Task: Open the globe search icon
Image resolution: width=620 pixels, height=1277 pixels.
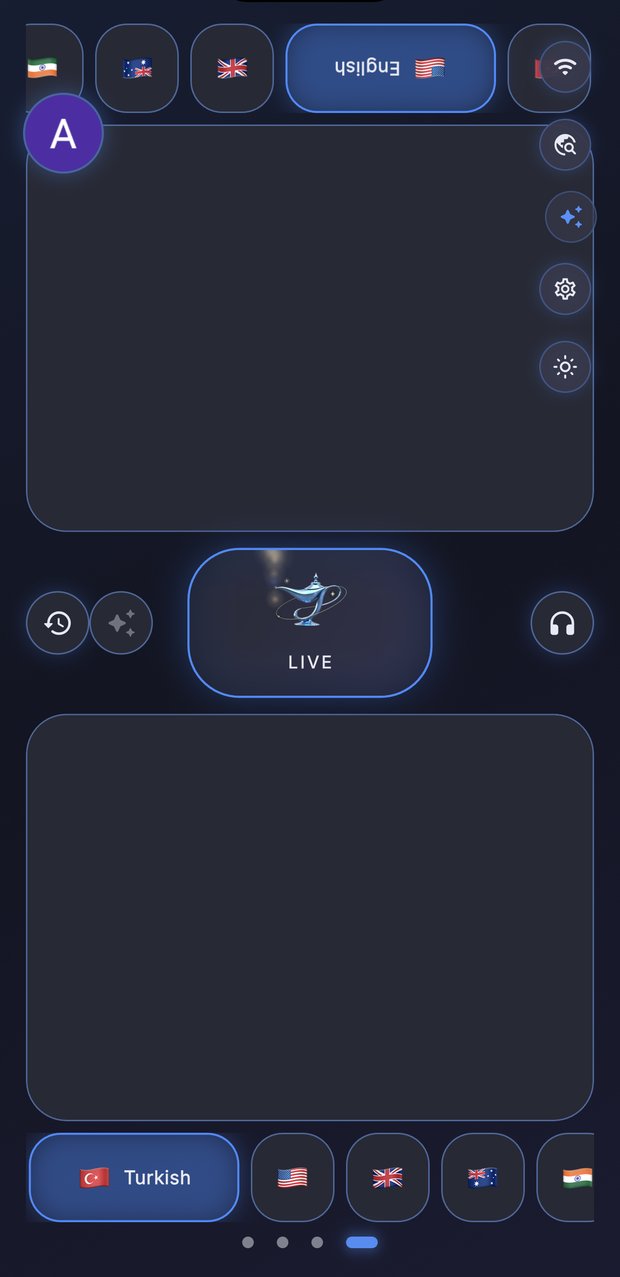Action: click(x=565, y=145)
